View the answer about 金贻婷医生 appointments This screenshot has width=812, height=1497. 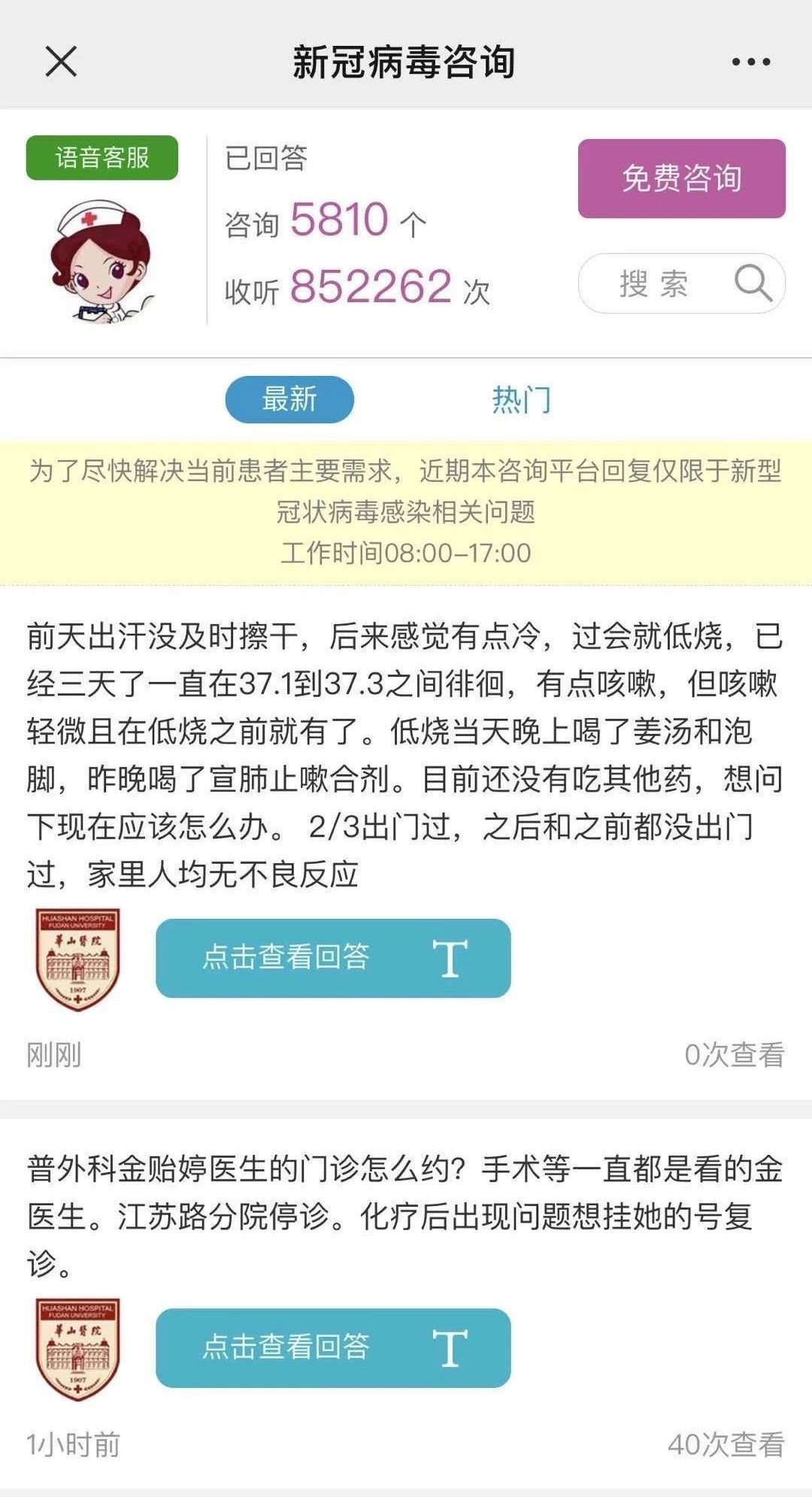tap(333, 1347)
